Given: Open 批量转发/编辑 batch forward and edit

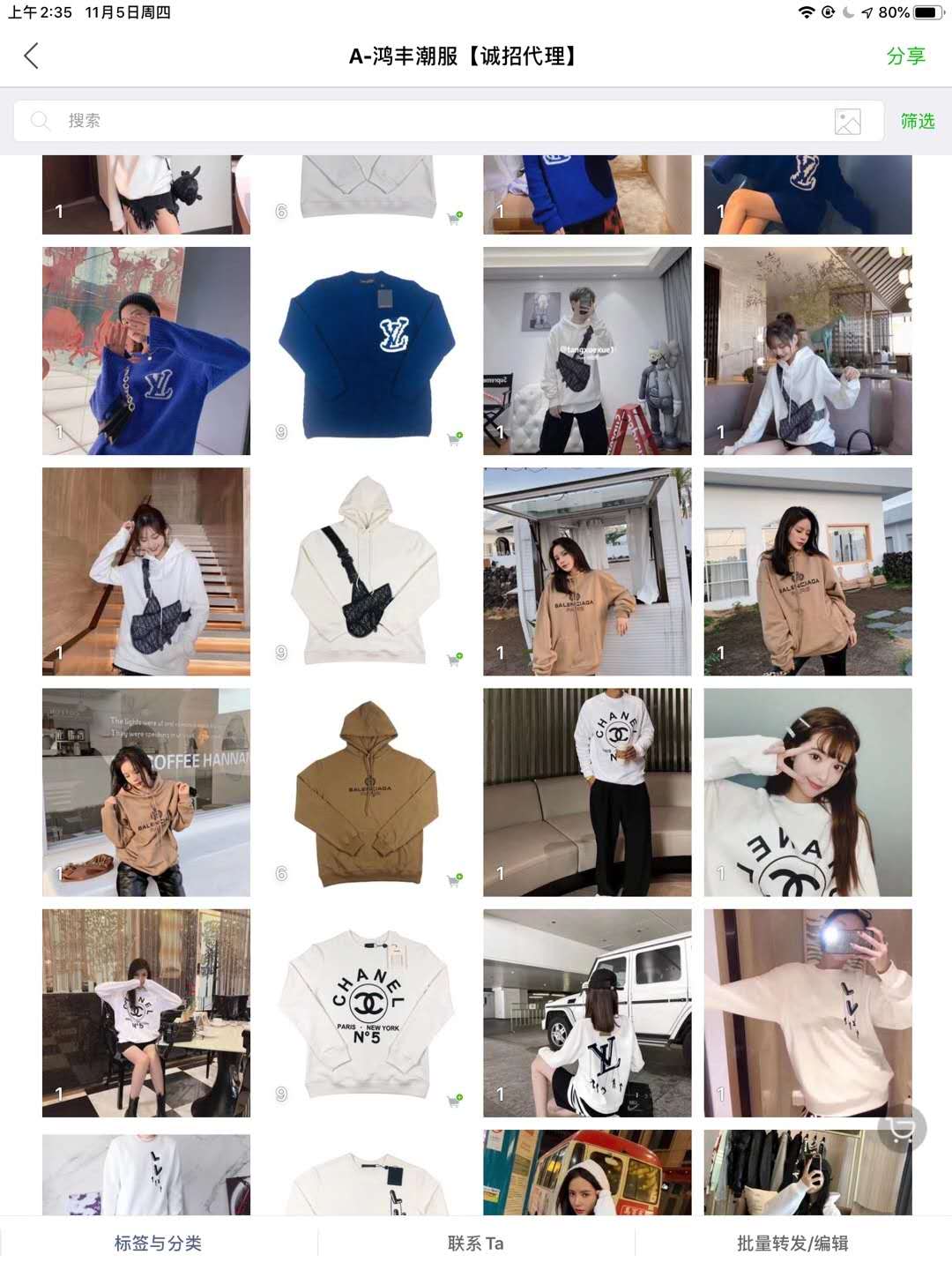Looking at the screenshot, I should [x=792, y=1243].
